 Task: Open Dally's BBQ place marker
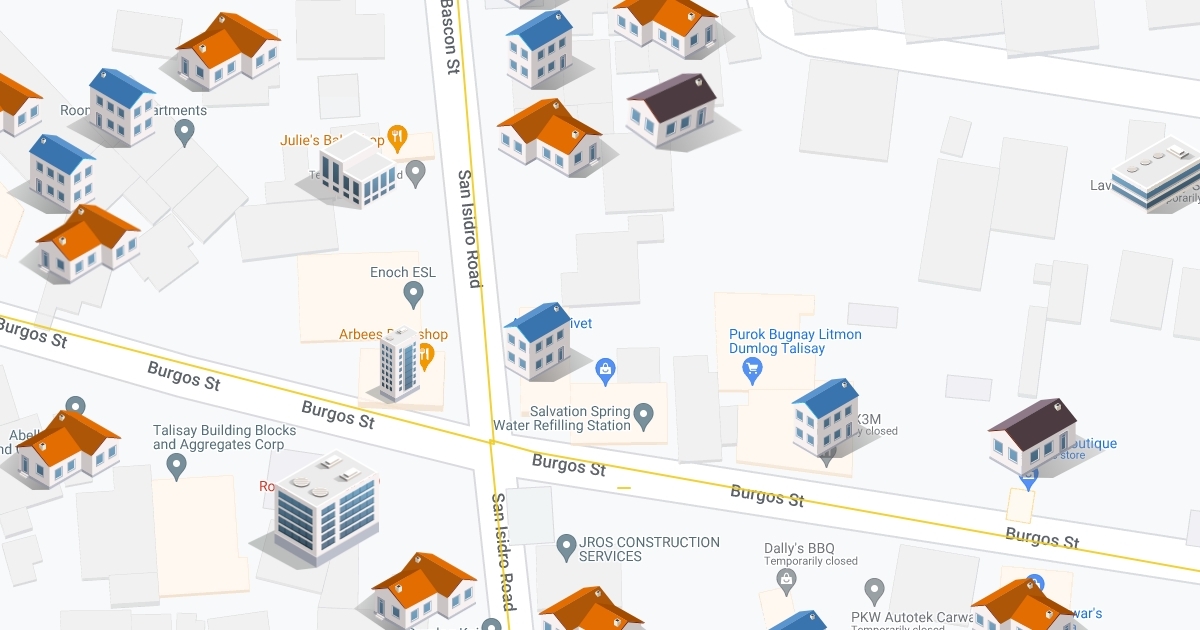pyautogui.click(x=787, y=579)
